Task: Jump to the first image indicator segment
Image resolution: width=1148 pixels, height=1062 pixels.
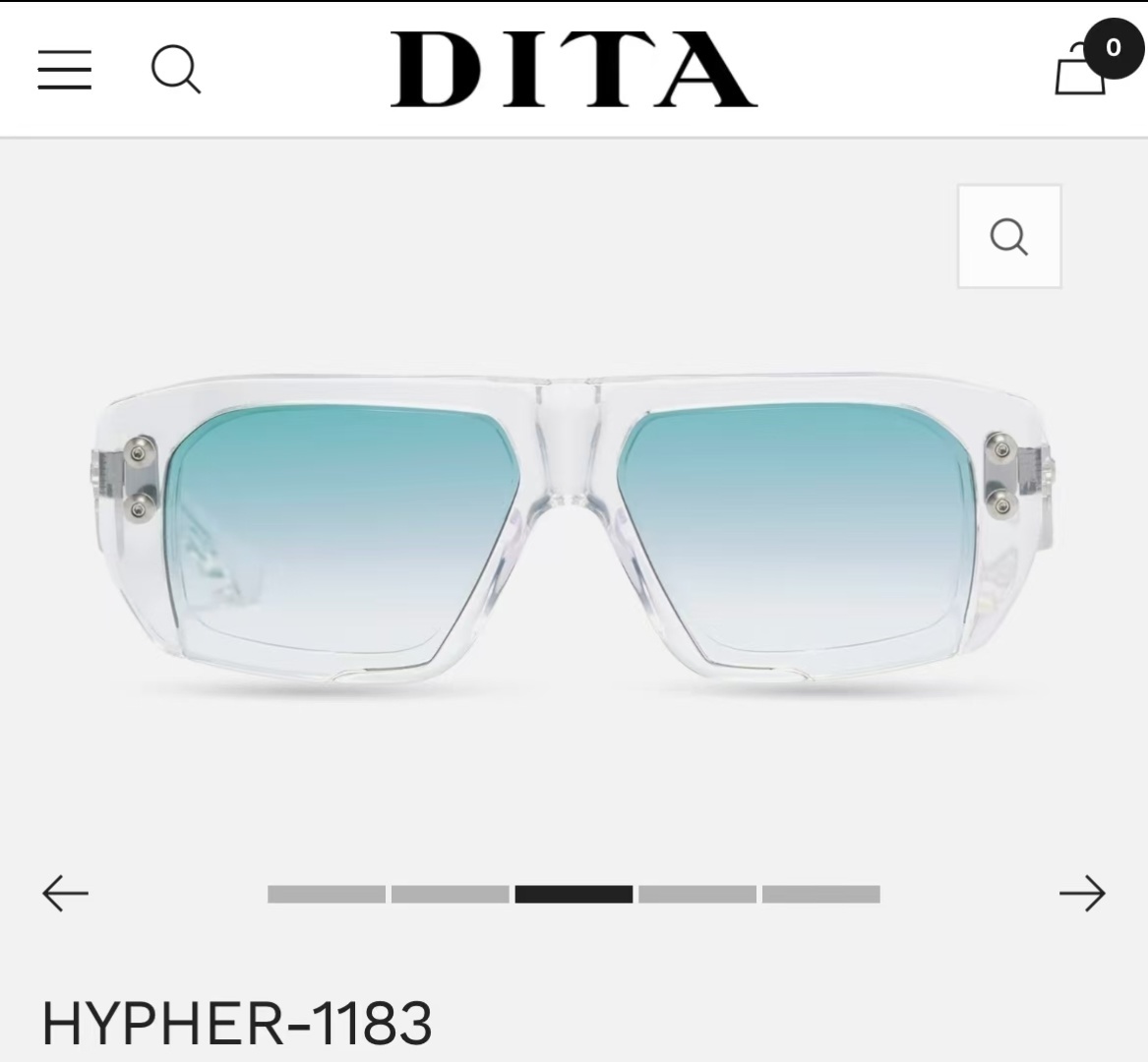Action: pos(327,894)
